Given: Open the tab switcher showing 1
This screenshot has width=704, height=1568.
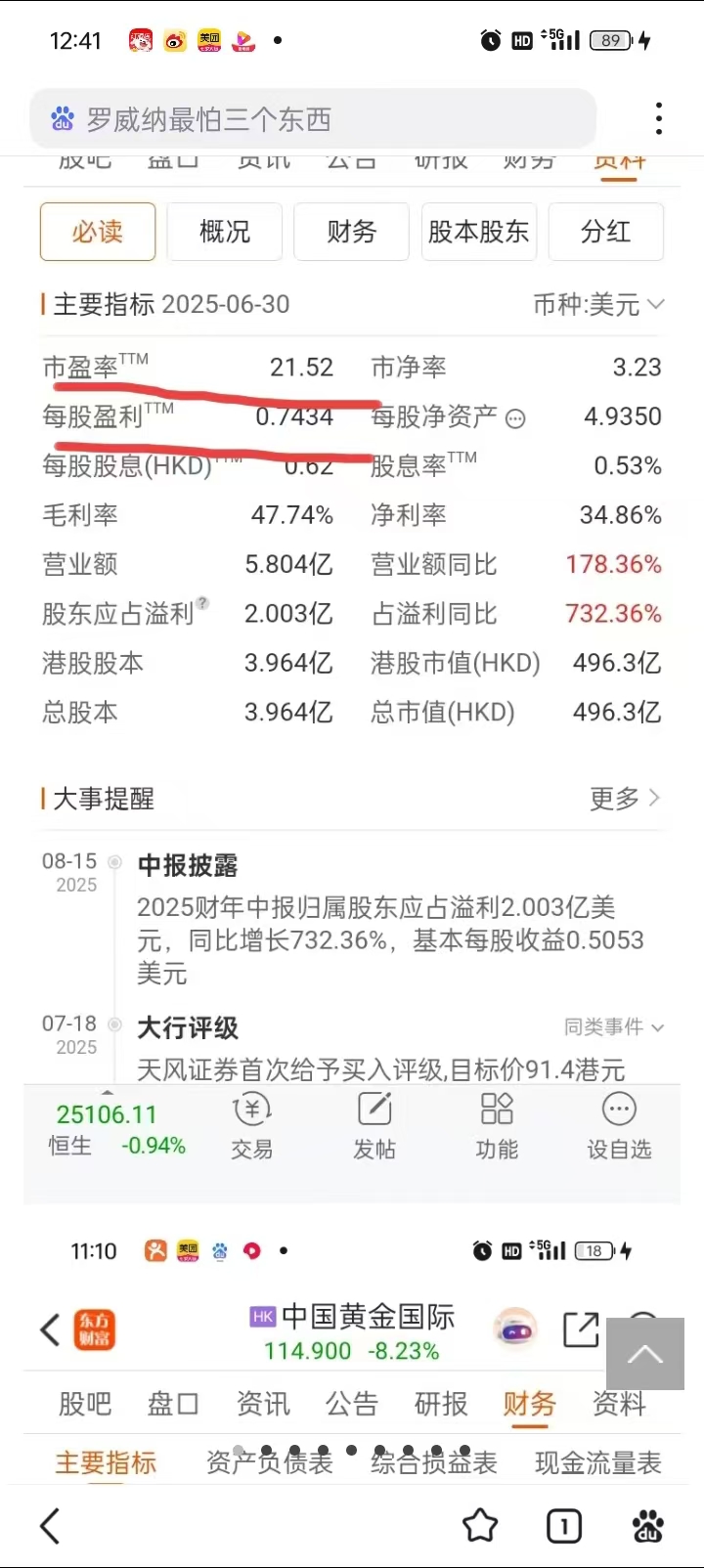Looking at the screenshot, I should coord(564,1525).
